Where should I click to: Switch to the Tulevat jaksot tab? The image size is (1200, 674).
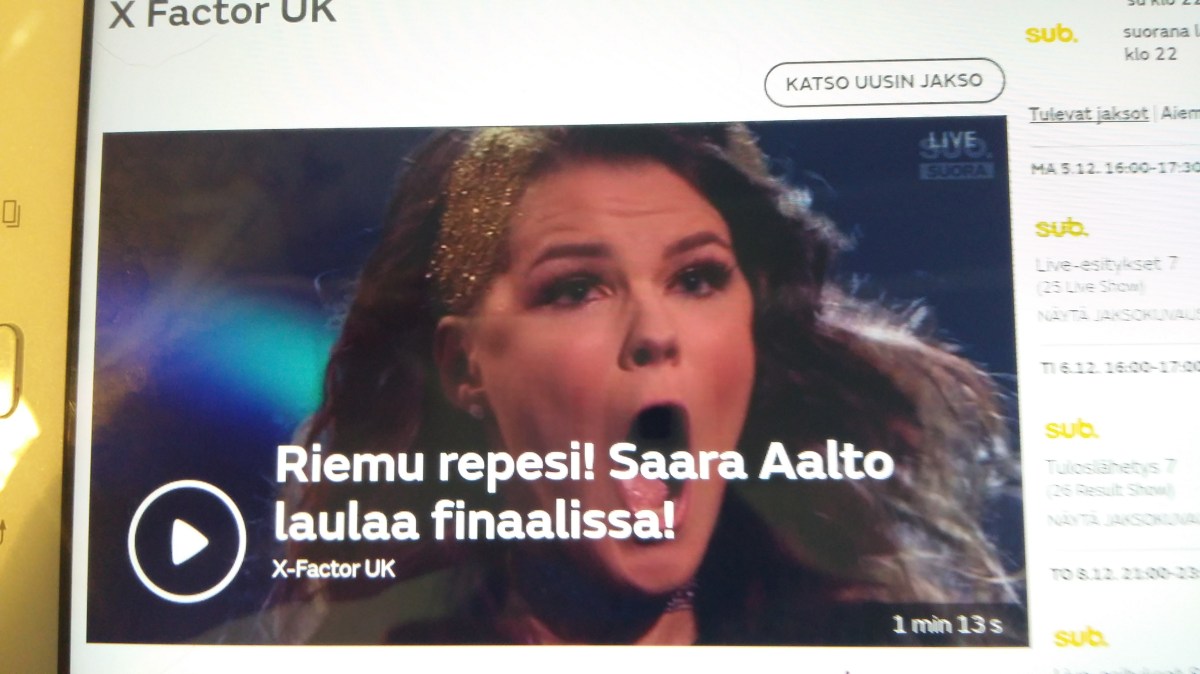[x=1089, y=113]
